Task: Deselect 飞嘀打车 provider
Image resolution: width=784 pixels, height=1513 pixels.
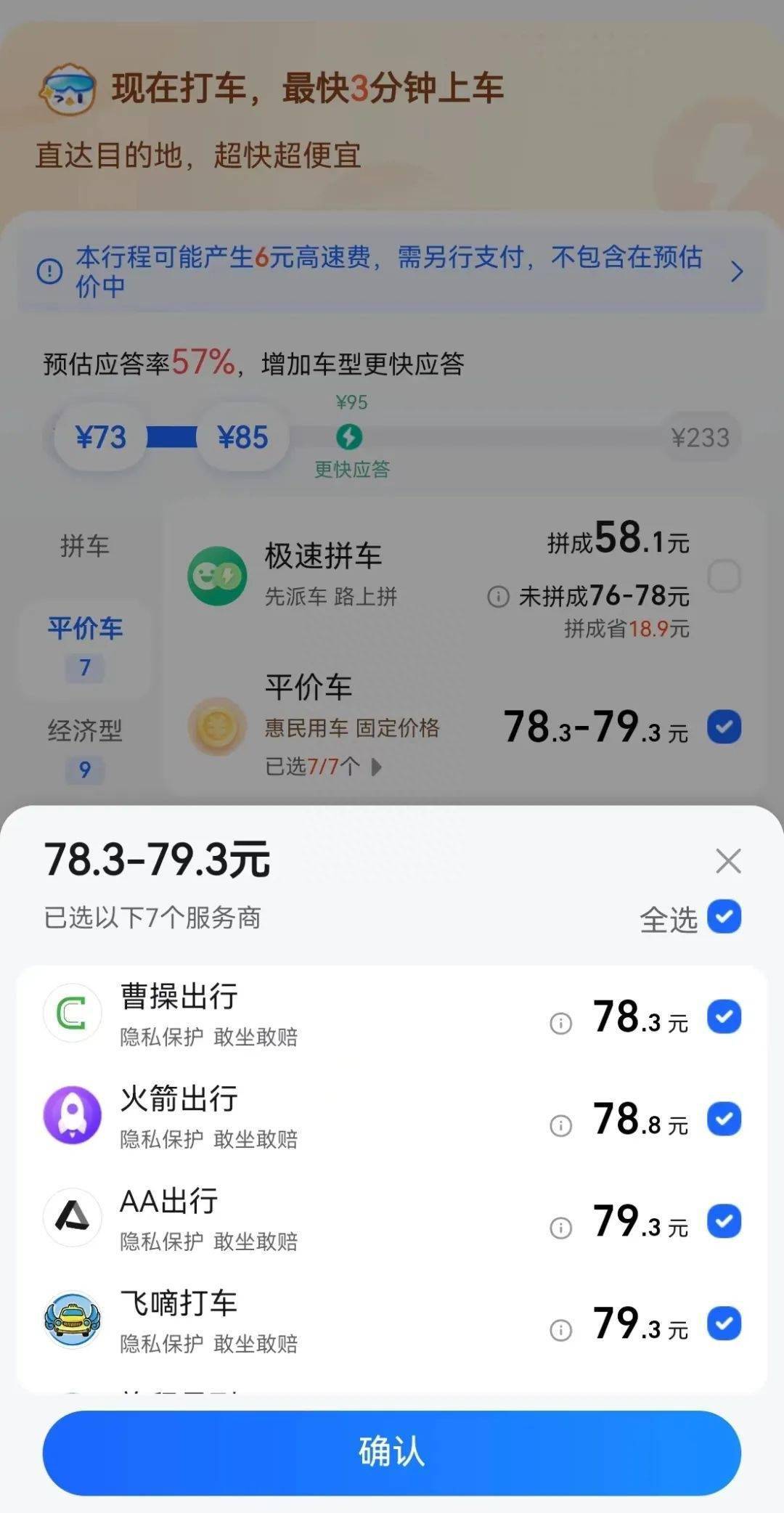Action: click(x=724, y=1324)
